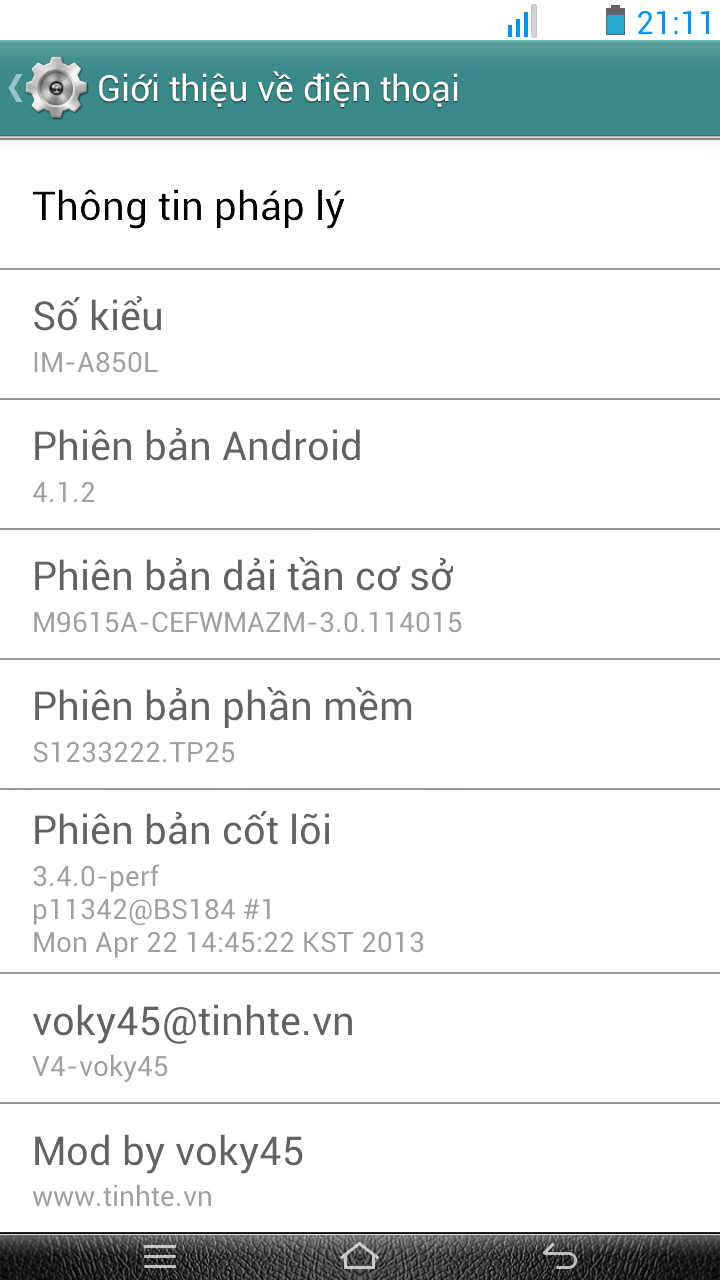
Task: Open Thông tin pháp lý
Action: (x=360, y=205)
